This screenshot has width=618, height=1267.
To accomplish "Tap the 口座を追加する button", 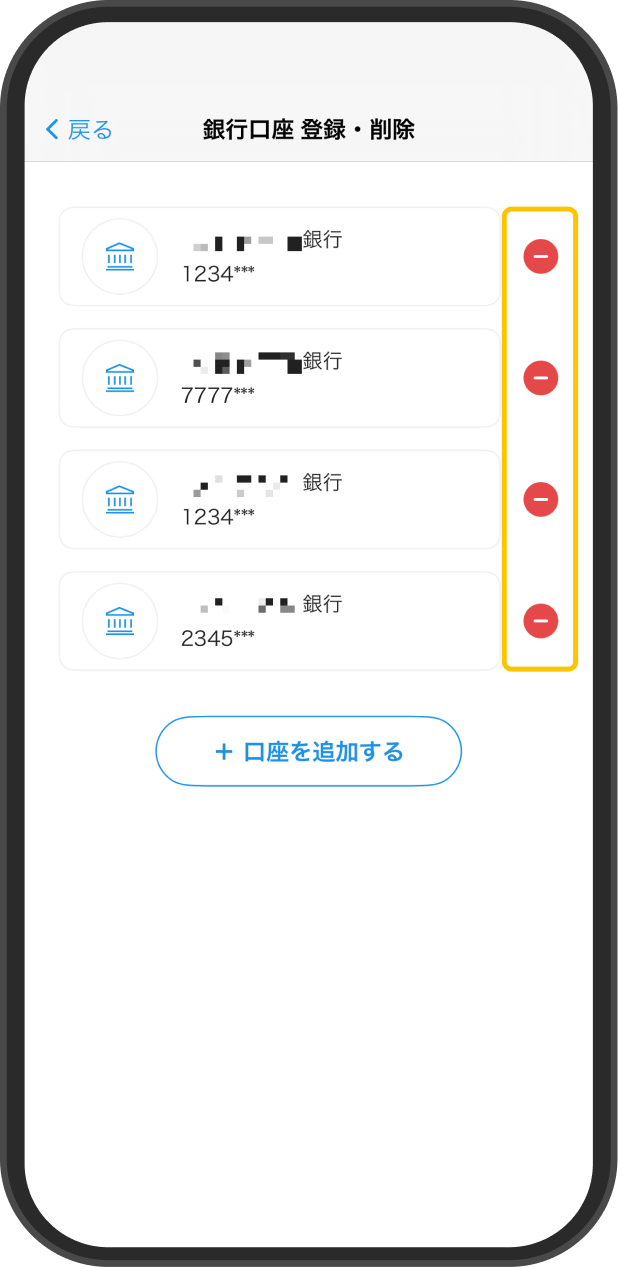I will pos(308,751).
